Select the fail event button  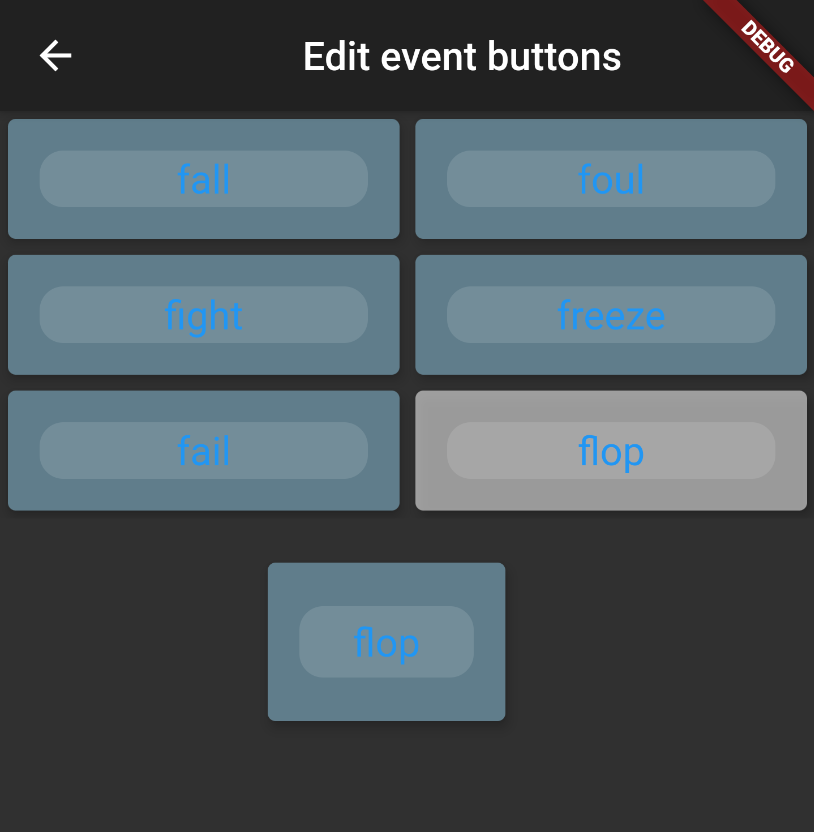pos(204,450)
